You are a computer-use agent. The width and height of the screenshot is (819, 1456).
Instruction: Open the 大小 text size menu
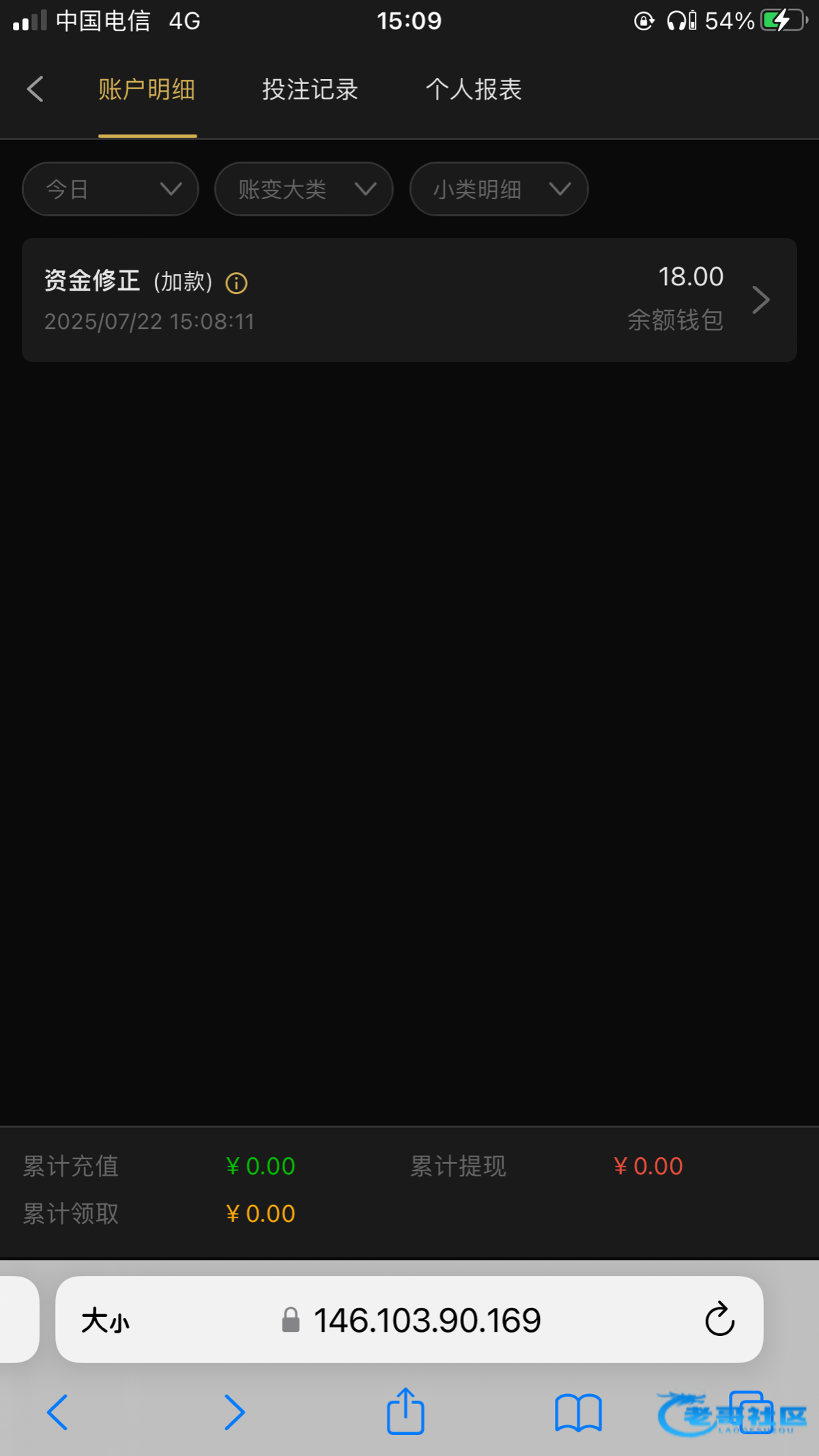(105, 1321)
